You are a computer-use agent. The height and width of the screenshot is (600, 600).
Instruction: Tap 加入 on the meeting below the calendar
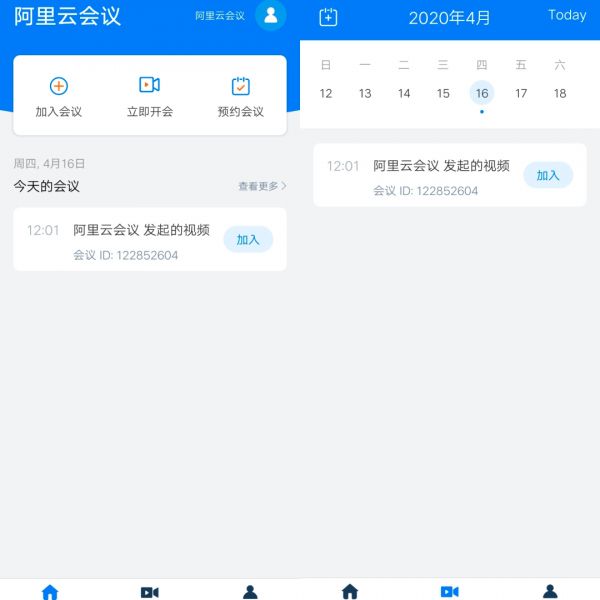(x=548, y=175)
